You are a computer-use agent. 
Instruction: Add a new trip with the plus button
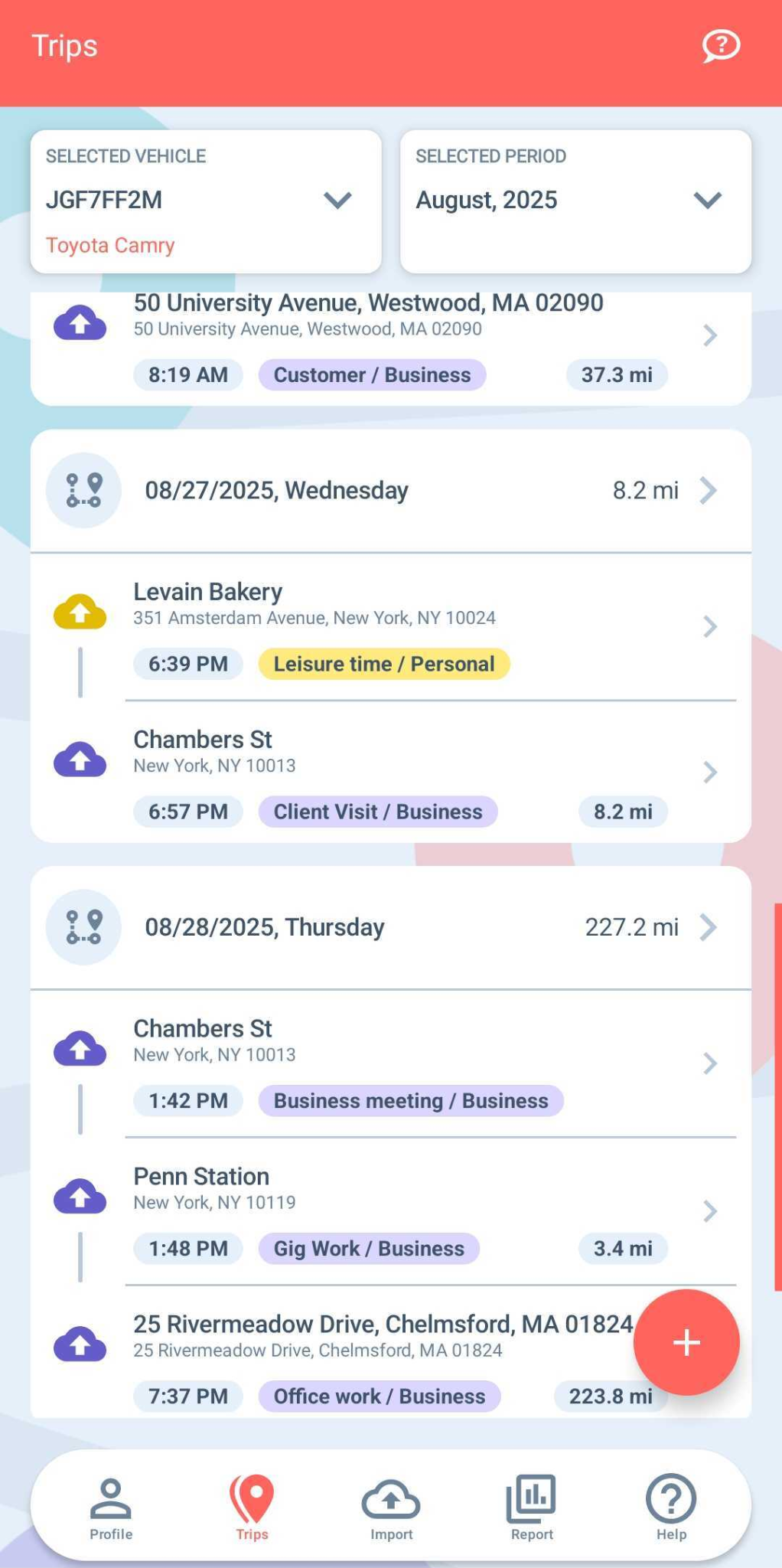pyautogui.click(x=686, y=1342)
